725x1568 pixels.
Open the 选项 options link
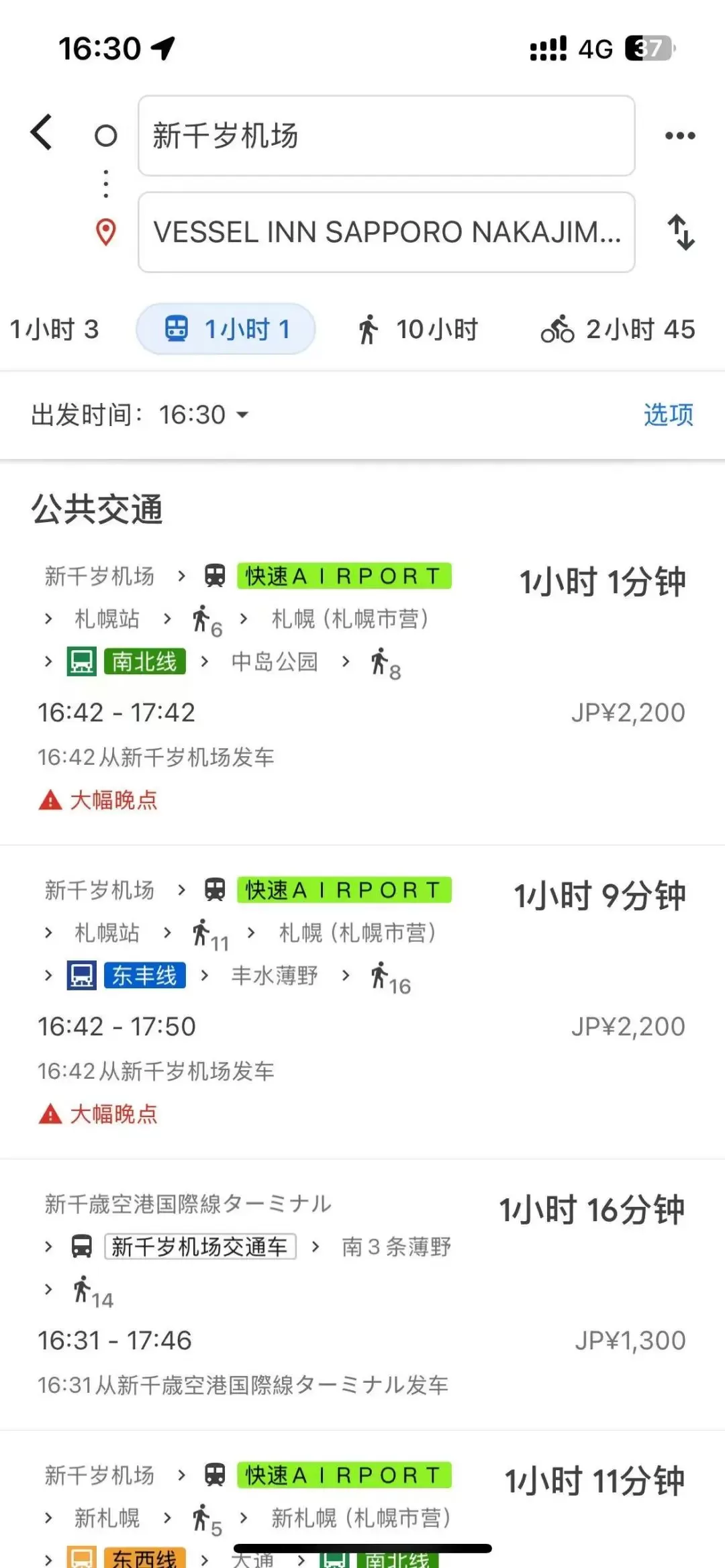point(669,415)
